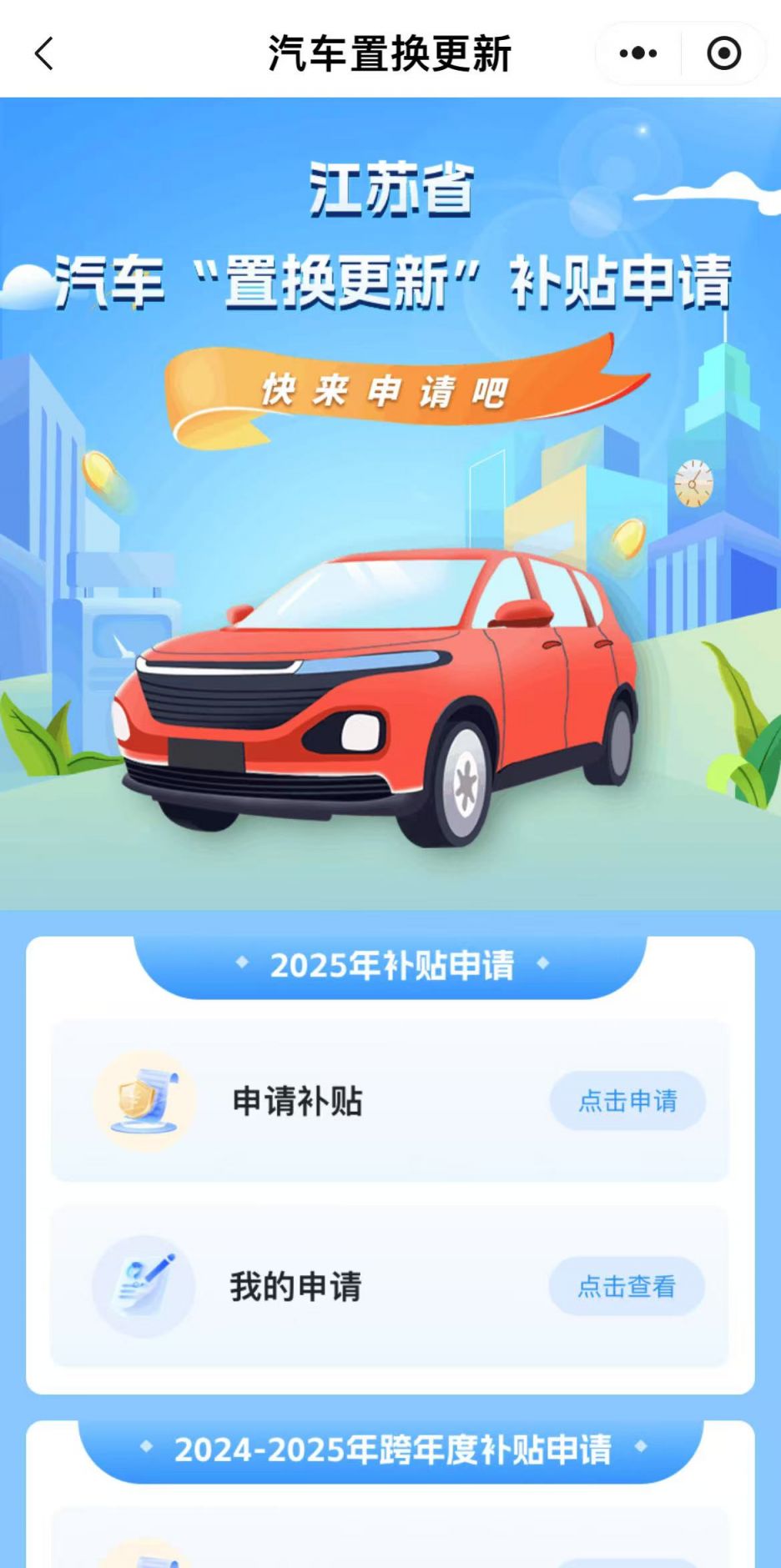This screenshot has width=781, height=1568.
Task: Open the 申请补贴 row
Action: coord(297,1101)
